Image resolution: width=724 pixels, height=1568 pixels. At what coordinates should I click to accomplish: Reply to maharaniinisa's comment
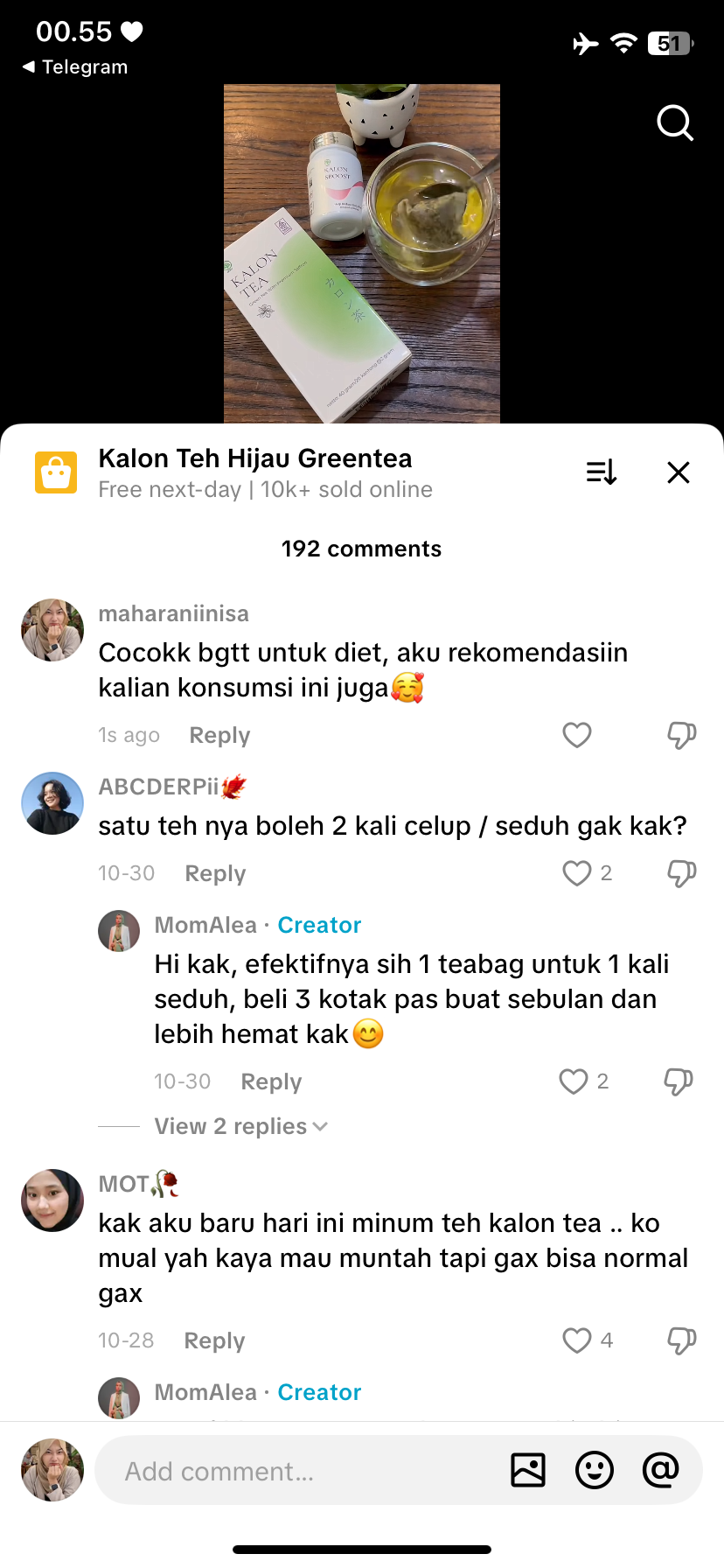219,735
